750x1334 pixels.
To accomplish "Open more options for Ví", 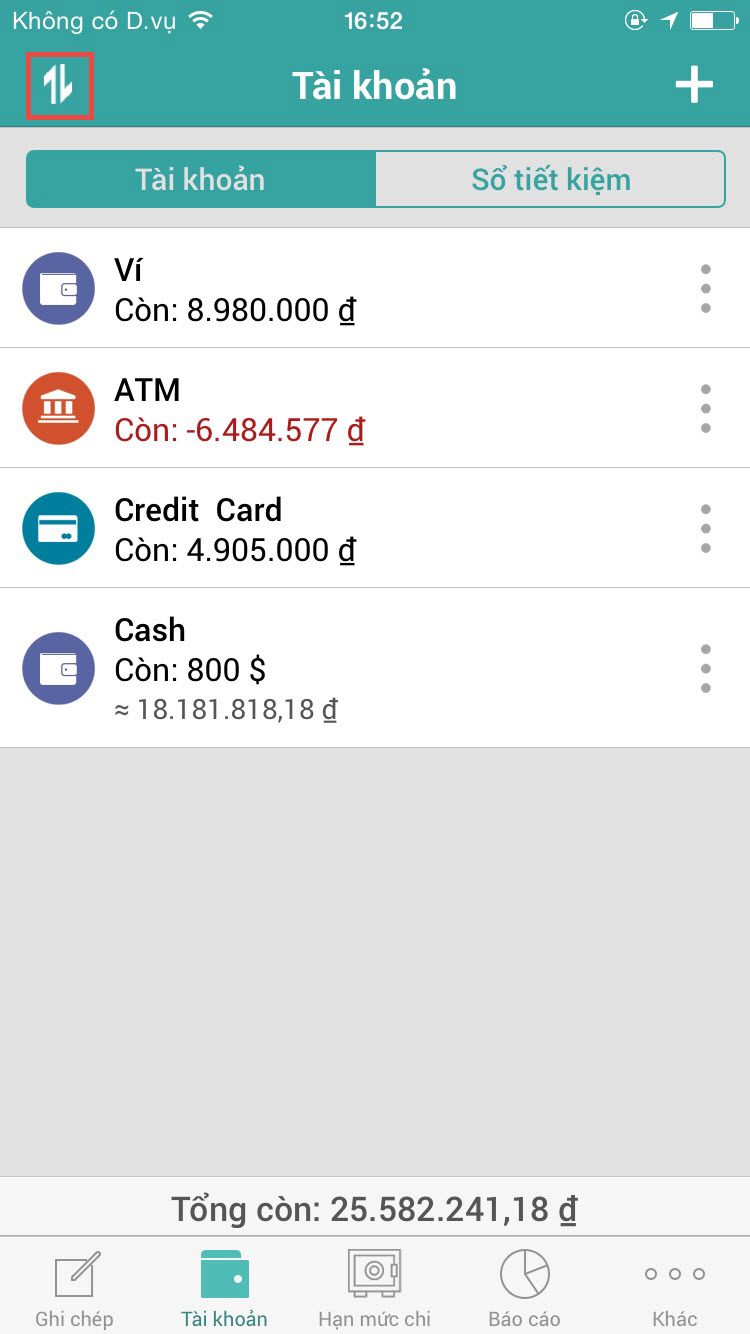I will pyautogui.click(x=706, y=288).
